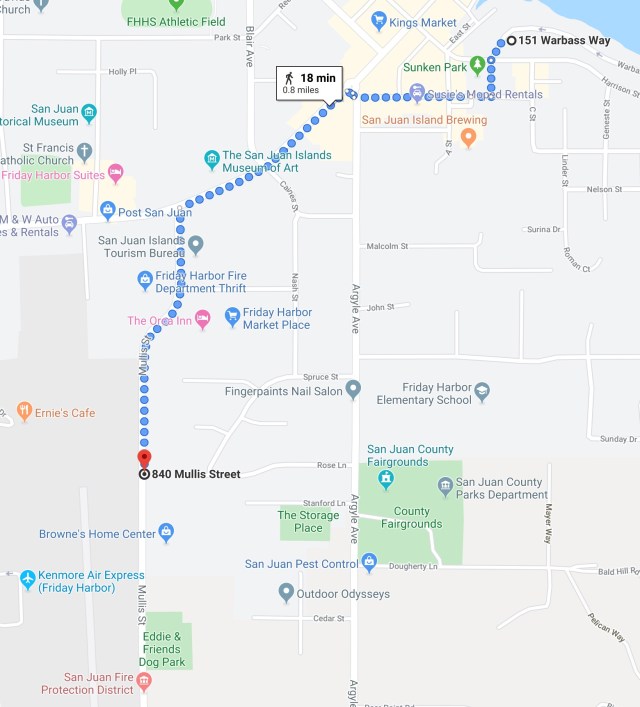Image resolution: width=640 pixels, height=707 pixels.
Task: View Kenmore Air Express airport marker
Action: pyautogui.click(x=27, y=579)
